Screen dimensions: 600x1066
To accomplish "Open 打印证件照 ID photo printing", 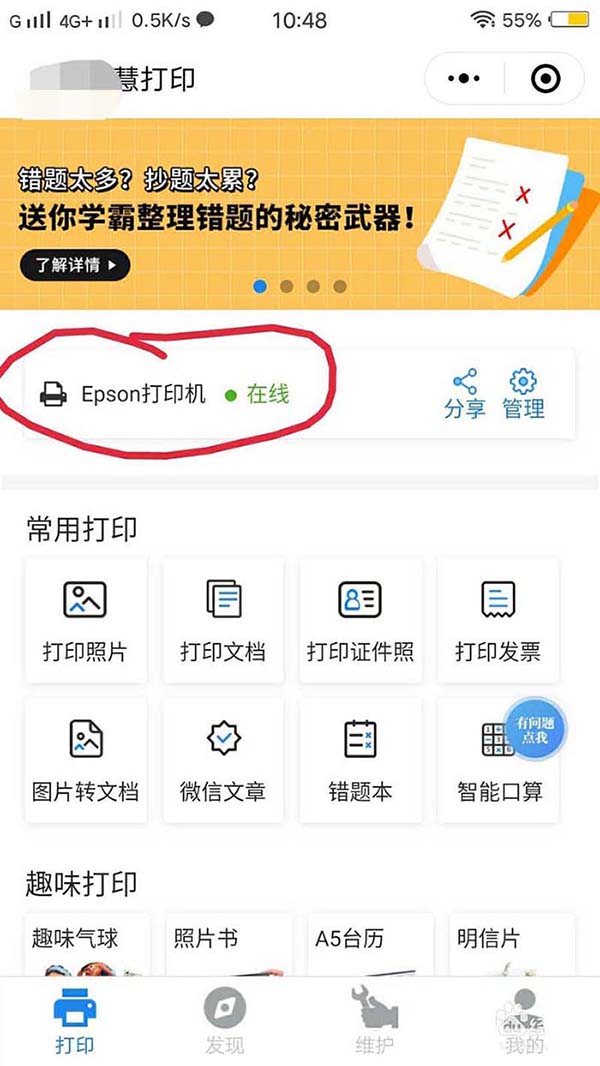I will 360,620.
